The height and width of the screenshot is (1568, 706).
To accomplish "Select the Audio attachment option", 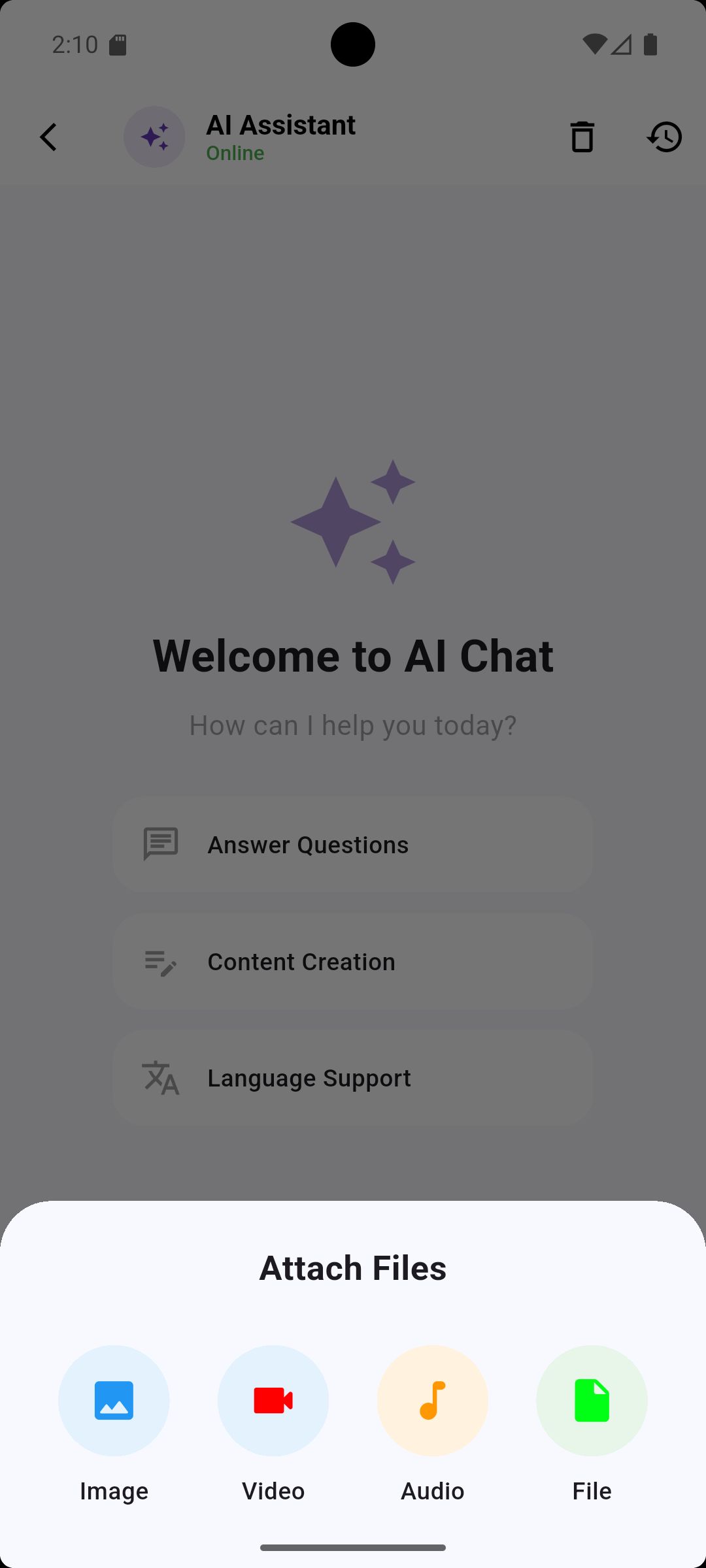I will point(432,1400).
